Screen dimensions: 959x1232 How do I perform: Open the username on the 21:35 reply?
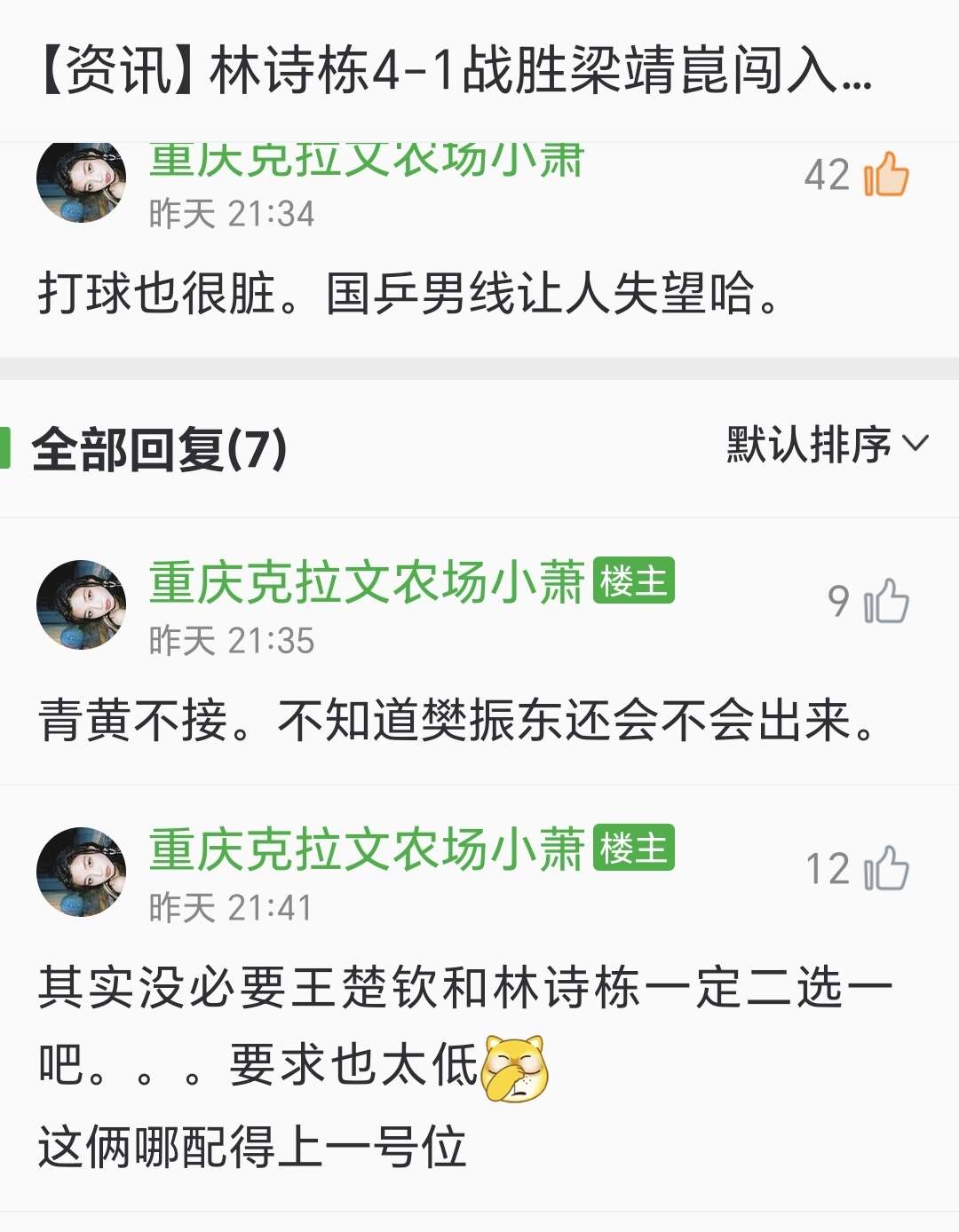tap(366, 582)
